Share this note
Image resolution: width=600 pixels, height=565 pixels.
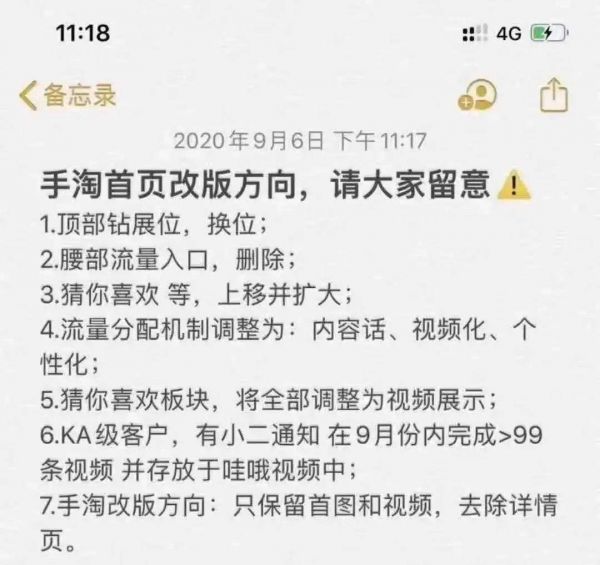coord(552,95)
